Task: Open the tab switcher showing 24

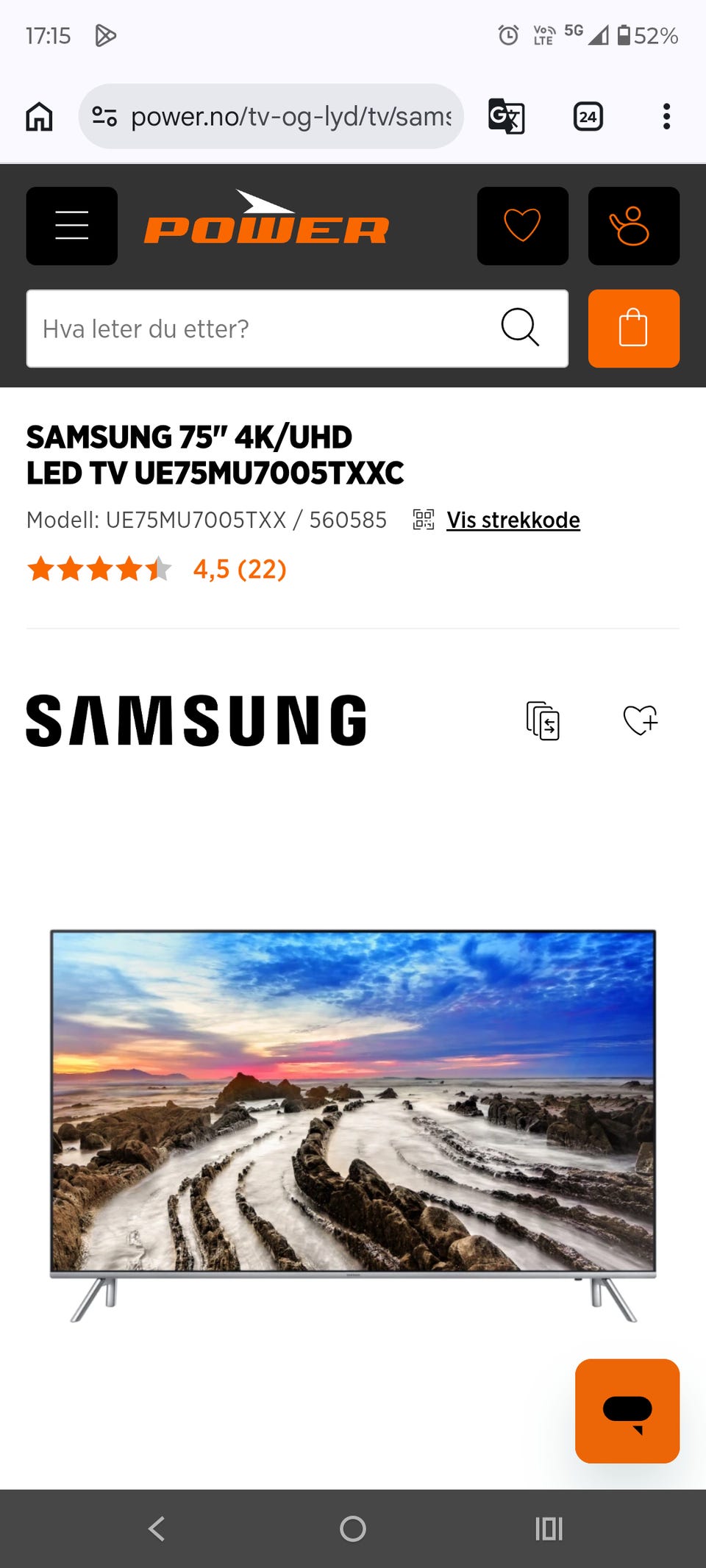Action: pyautogui.click(x=588, y=116)
